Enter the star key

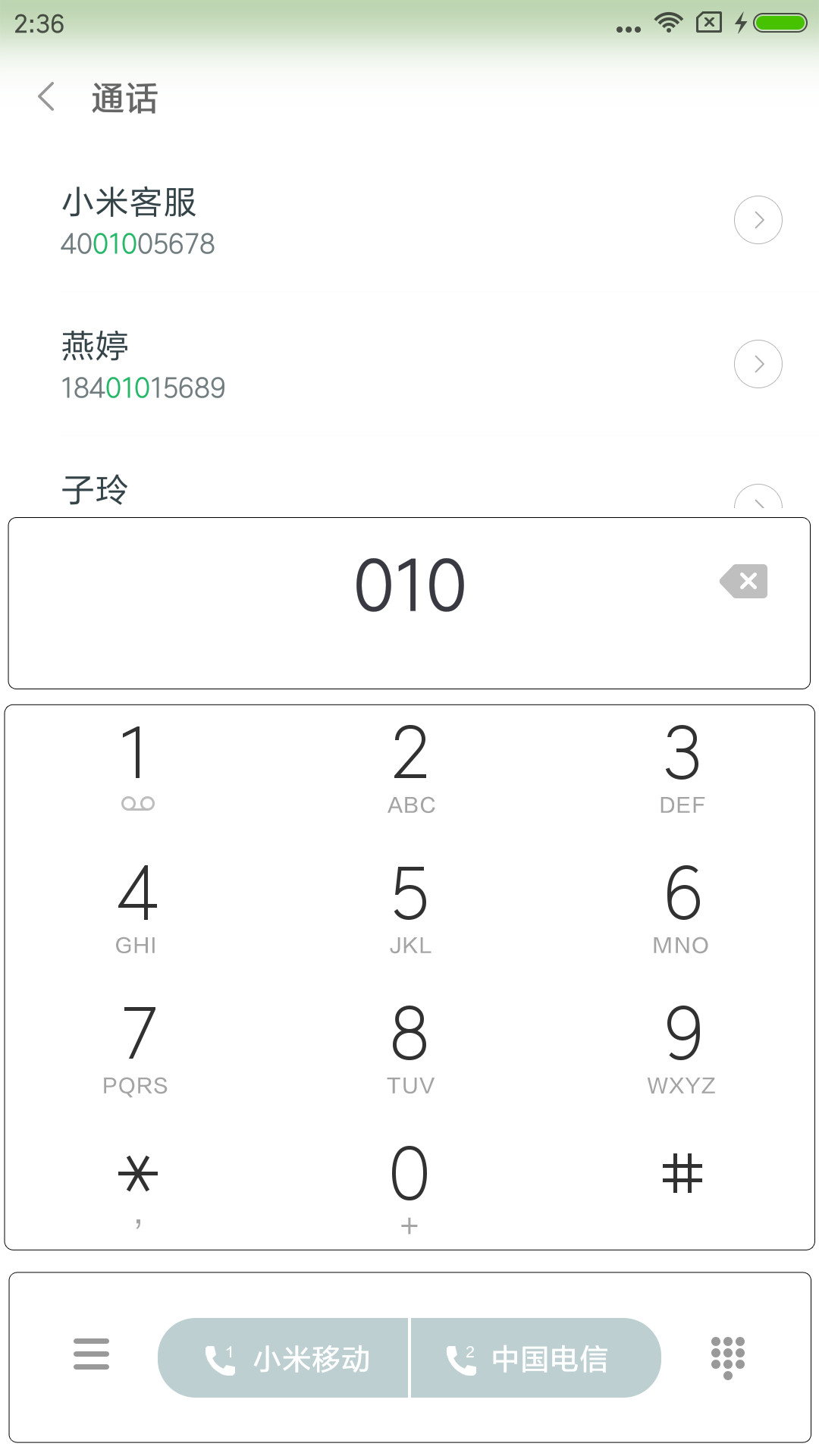point(137,1188)
